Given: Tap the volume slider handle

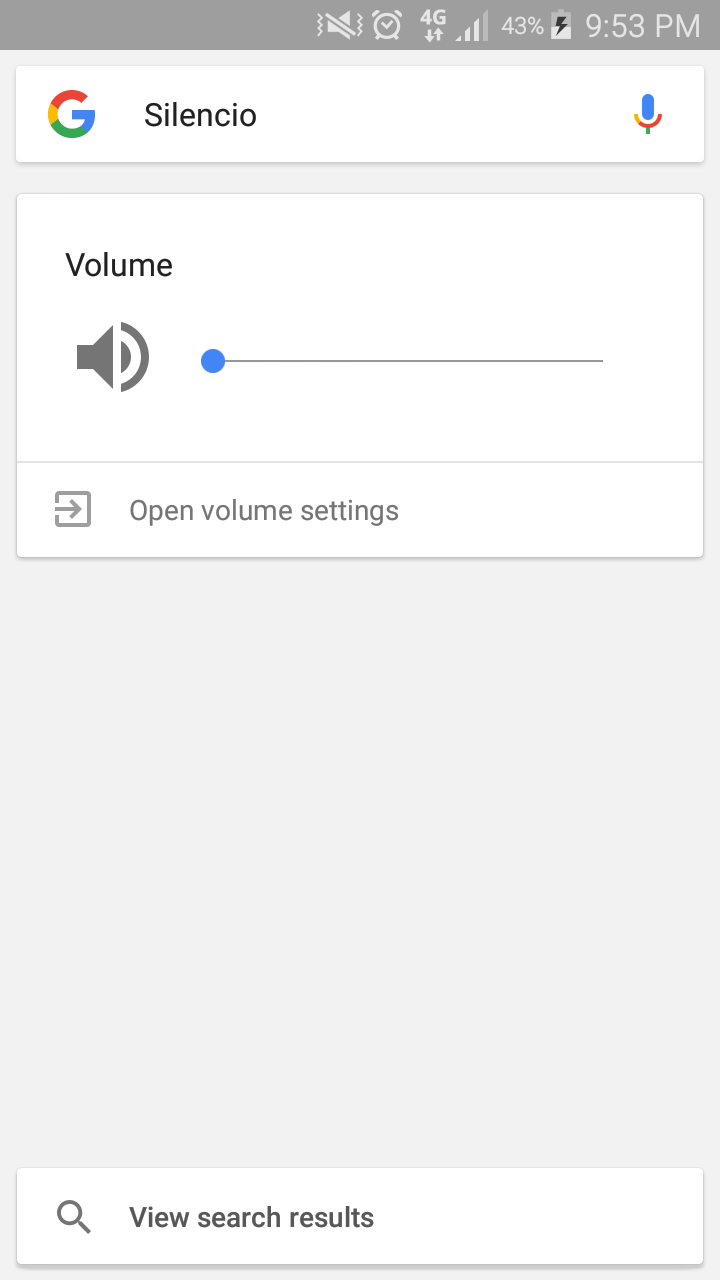Looking at the screenshot, I should coord(212,360).
